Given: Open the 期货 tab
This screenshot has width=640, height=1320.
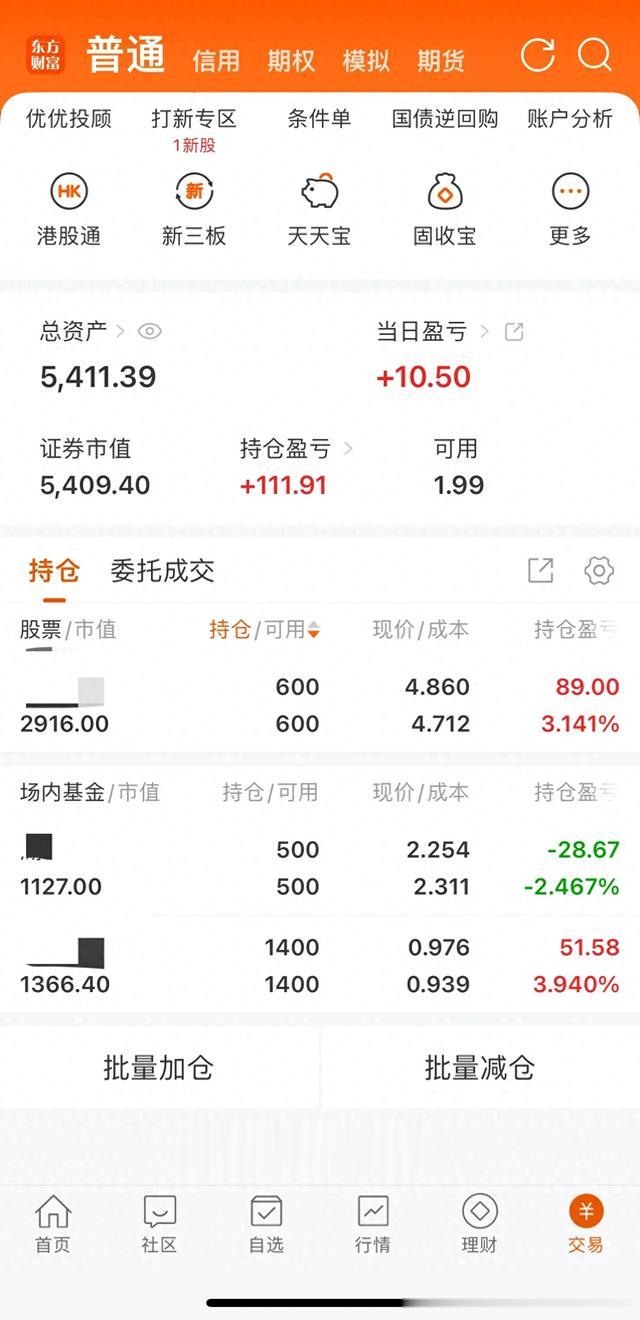Looking at the screenshot, I should (x=441, y=60).
